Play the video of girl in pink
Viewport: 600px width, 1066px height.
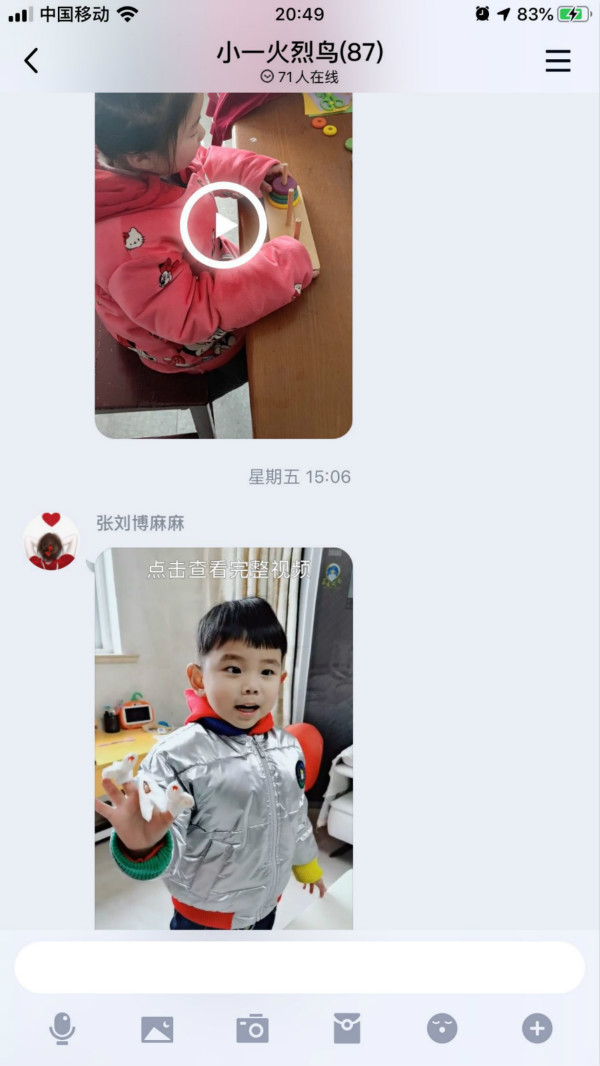pyautogui.click(x=223, y=226)
